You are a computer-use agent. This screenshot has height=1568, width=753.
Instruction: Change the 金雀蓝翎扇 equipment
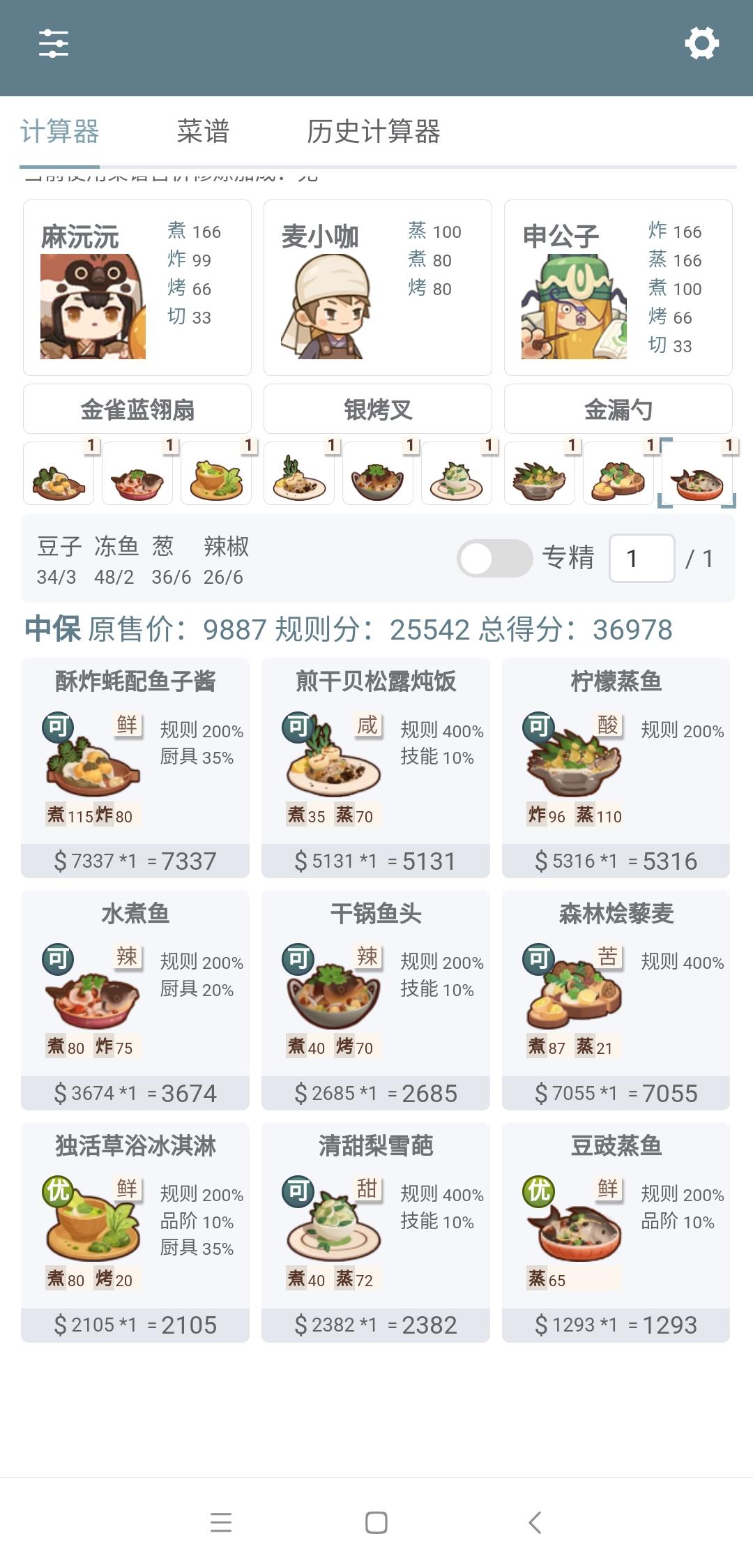click(x=137, y=409)
